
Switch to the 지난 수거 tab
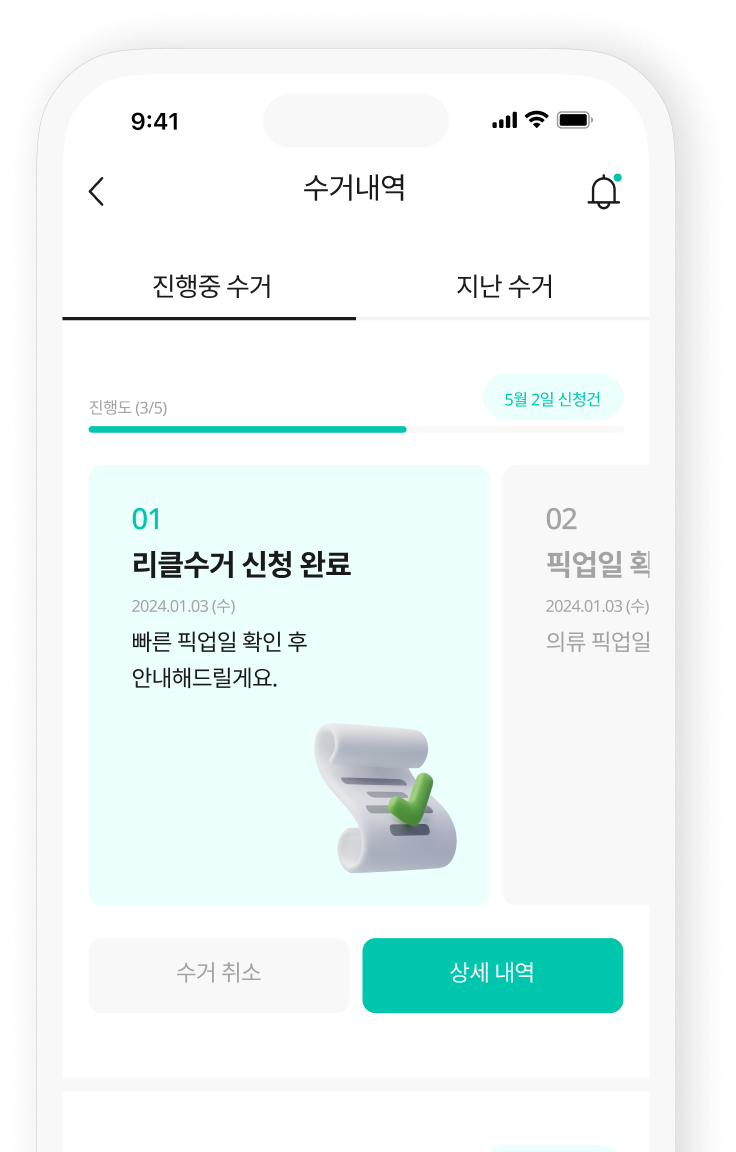click(x=504, y=287)
